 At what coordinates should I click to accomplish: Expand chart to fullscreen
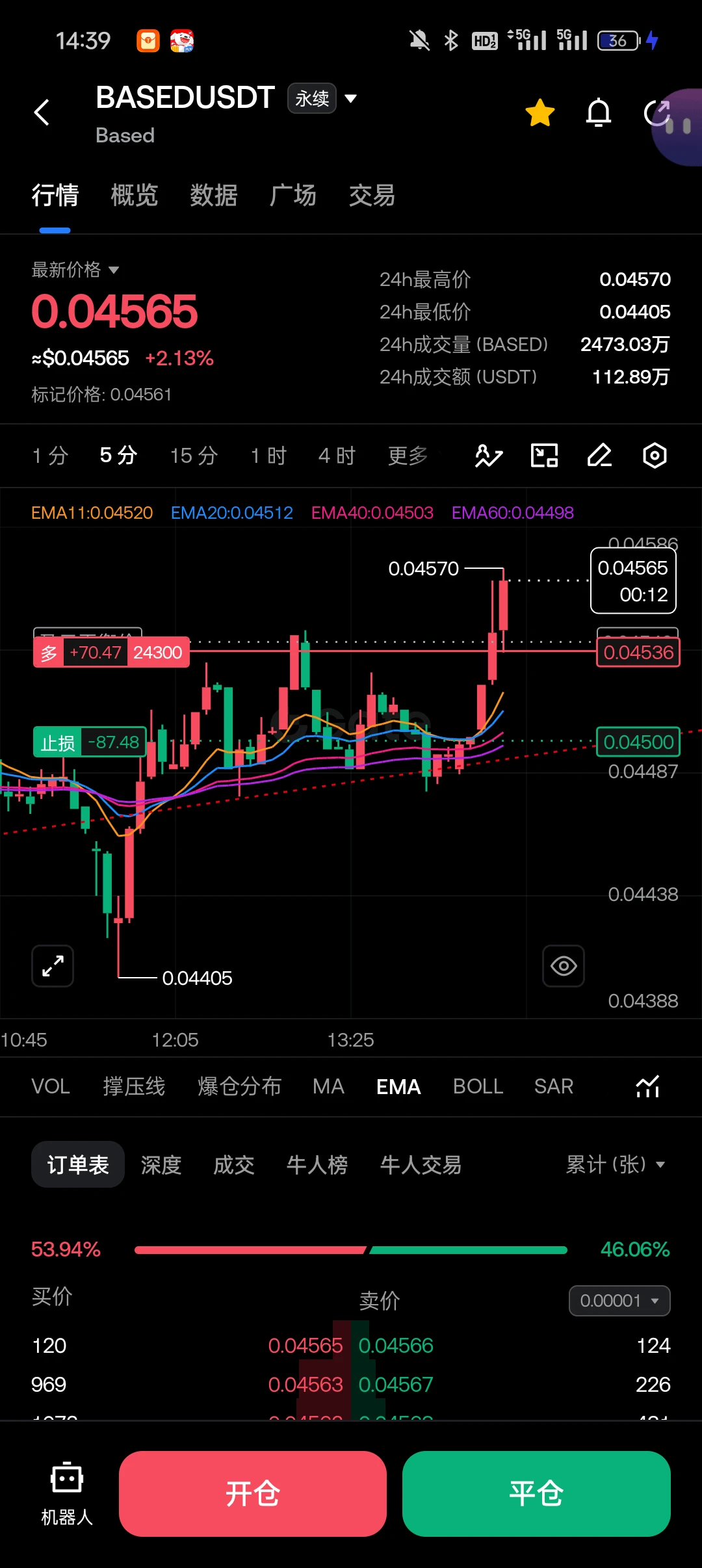coord(53,966)
